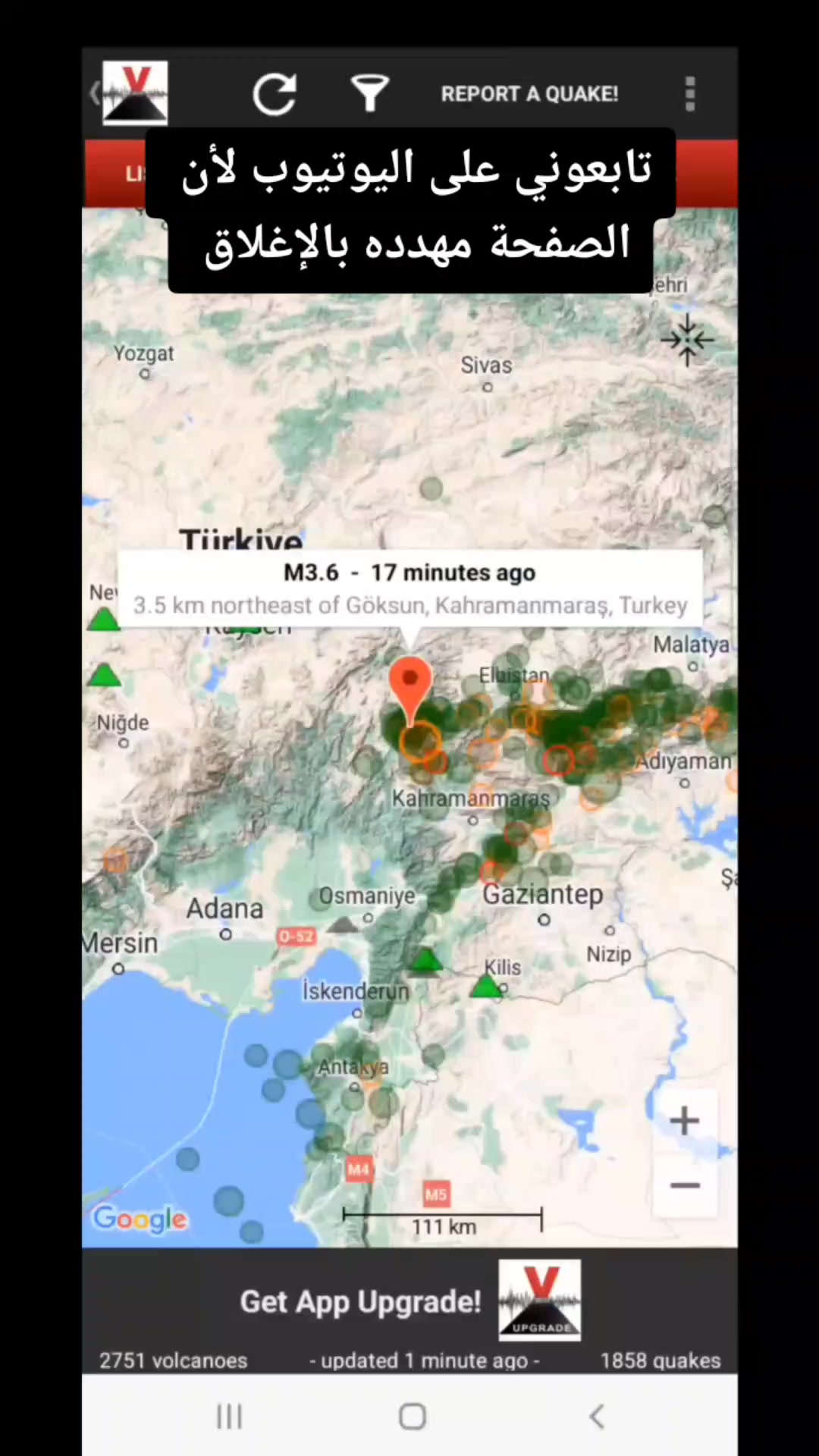Show recent apps from the navigation bar
This screenshot has width=819, height=1456.
229,1416
